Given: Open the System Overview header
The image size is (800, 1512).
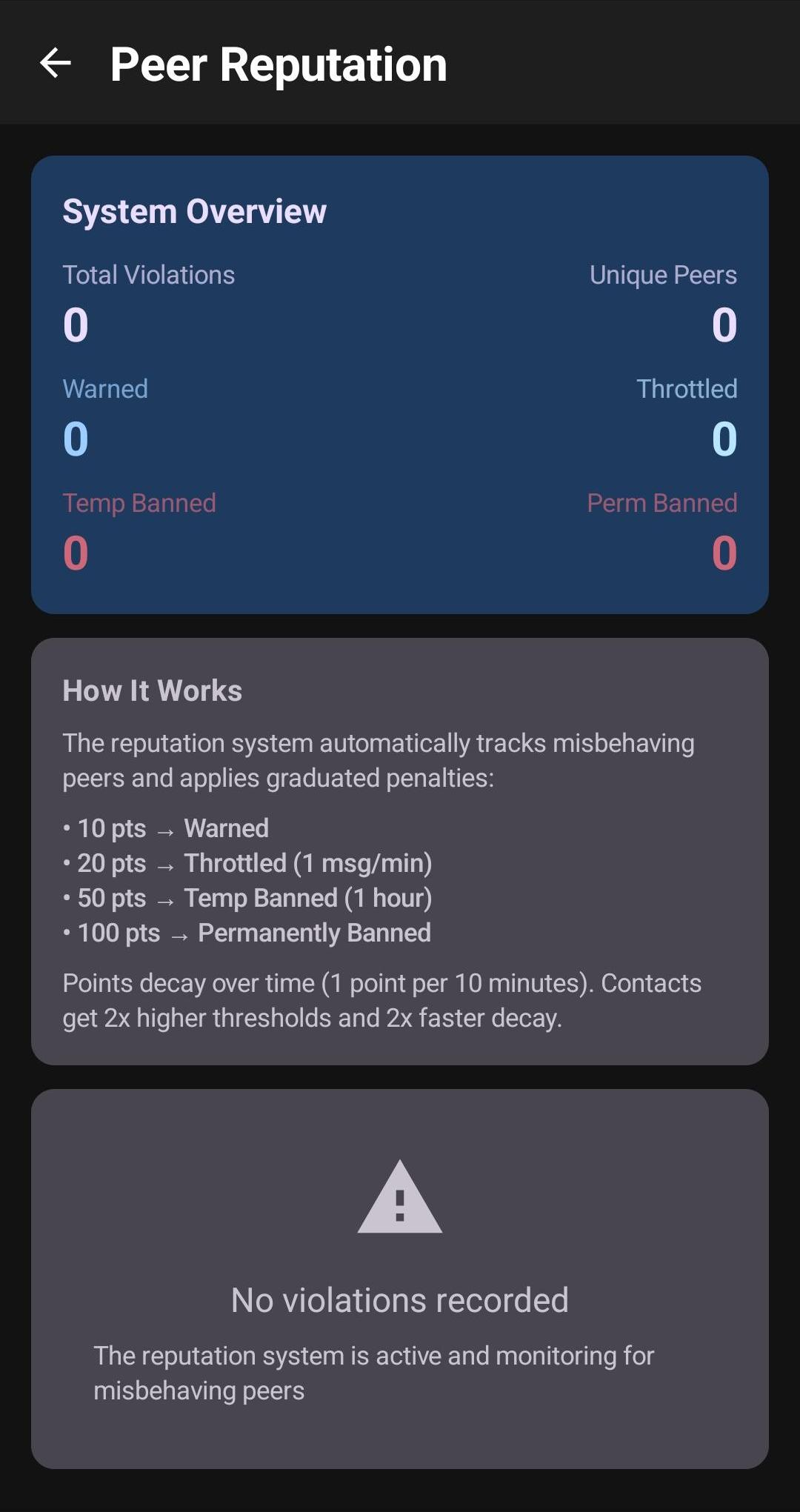Looking at the screenshot, I should pos(195,211).
